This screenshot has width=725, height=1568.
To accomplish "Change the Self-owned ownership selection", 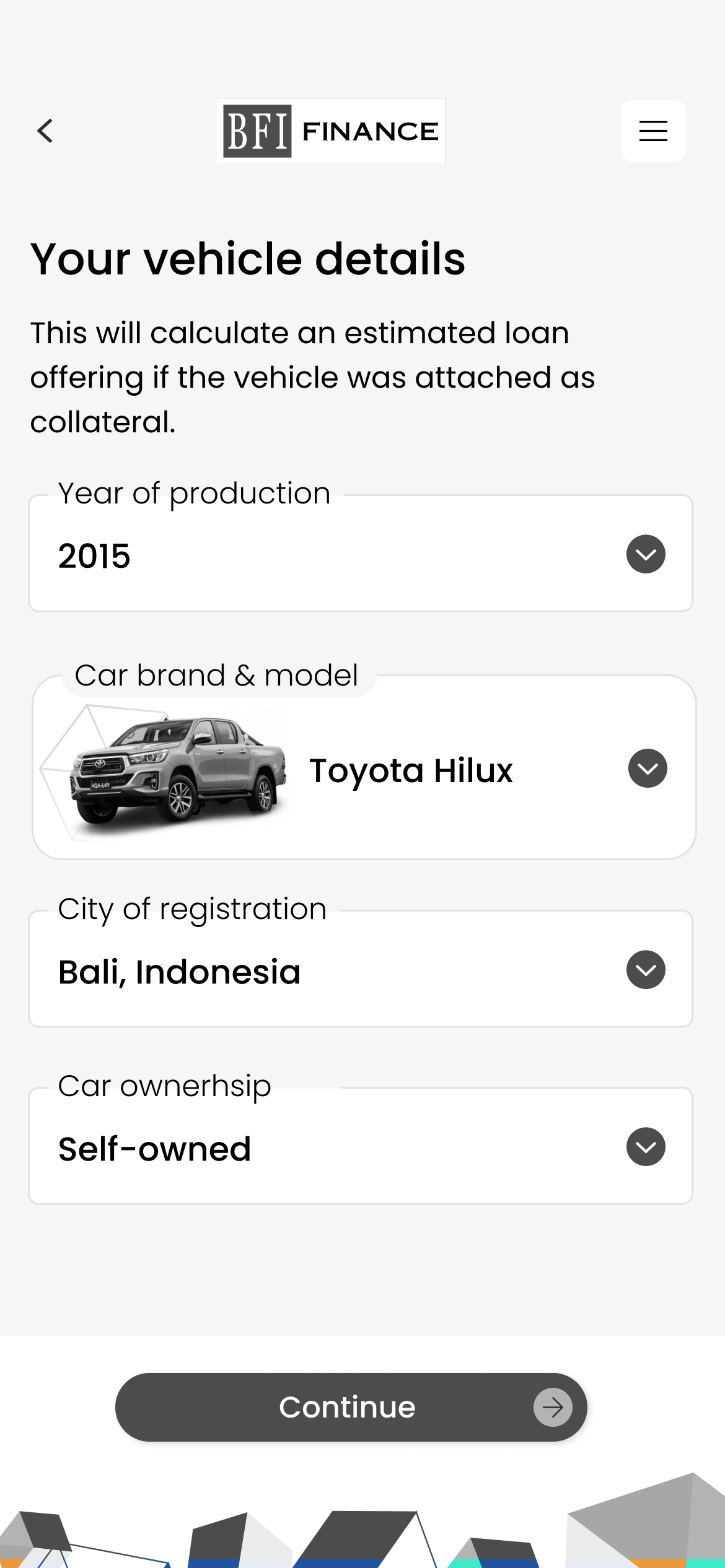I will pyautogui.click(x=361, y=1146).
